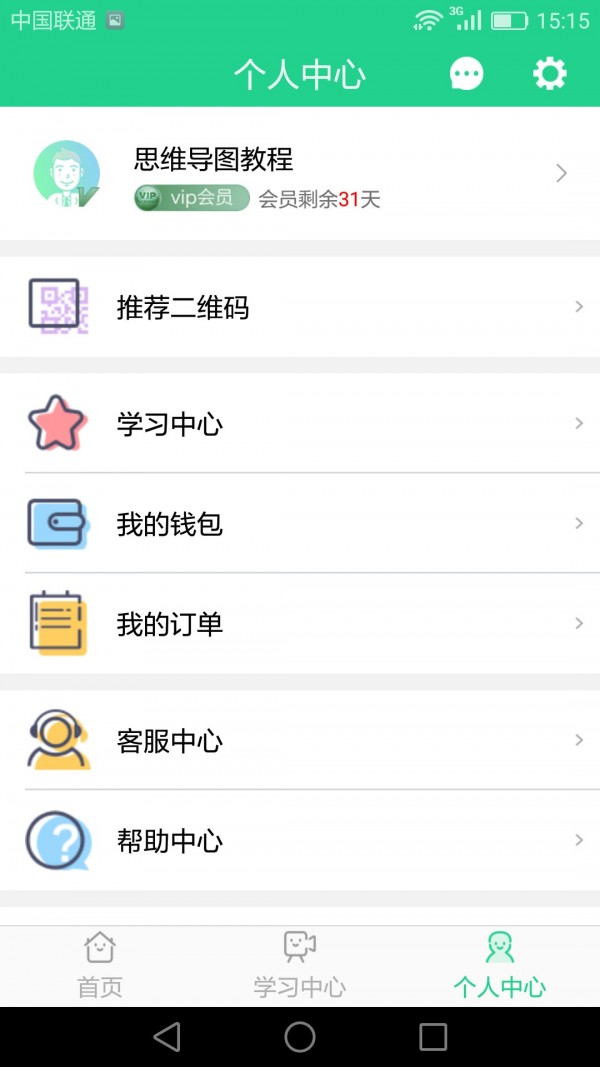Open 学习中心 in the menu list
The image size is (600, 1067).
(x=300, y=424)
